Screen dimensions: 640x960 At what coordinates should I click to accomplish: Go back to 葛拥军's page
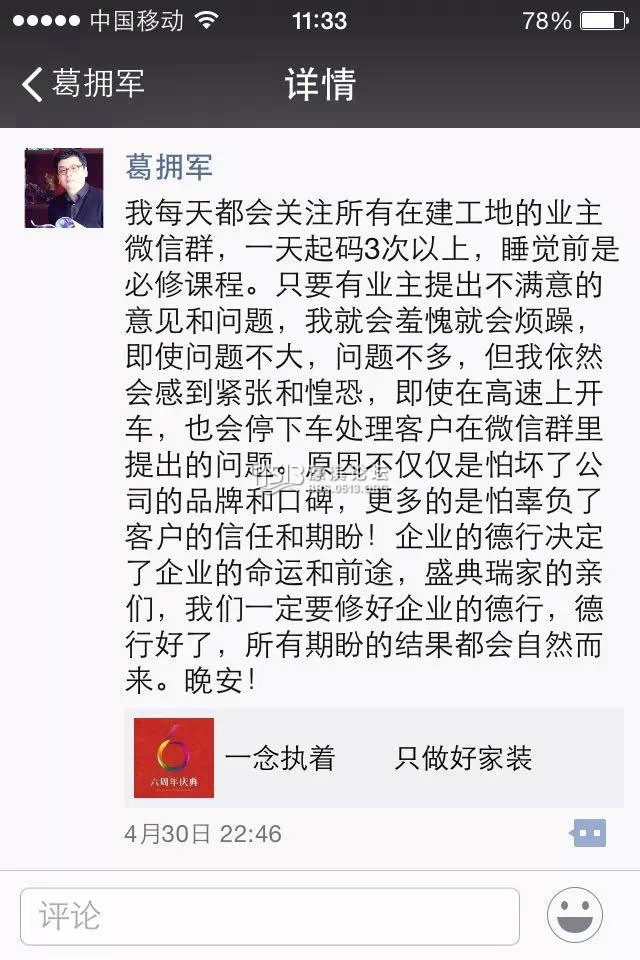click(x=84, y=83)
